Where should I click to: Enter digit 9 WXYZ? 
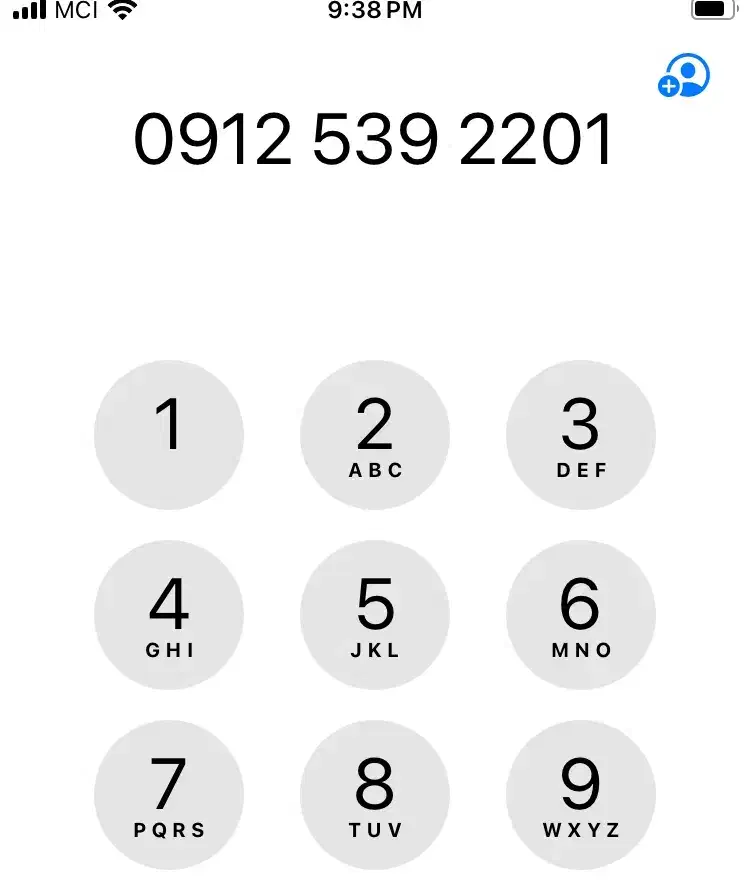[581, 795]
